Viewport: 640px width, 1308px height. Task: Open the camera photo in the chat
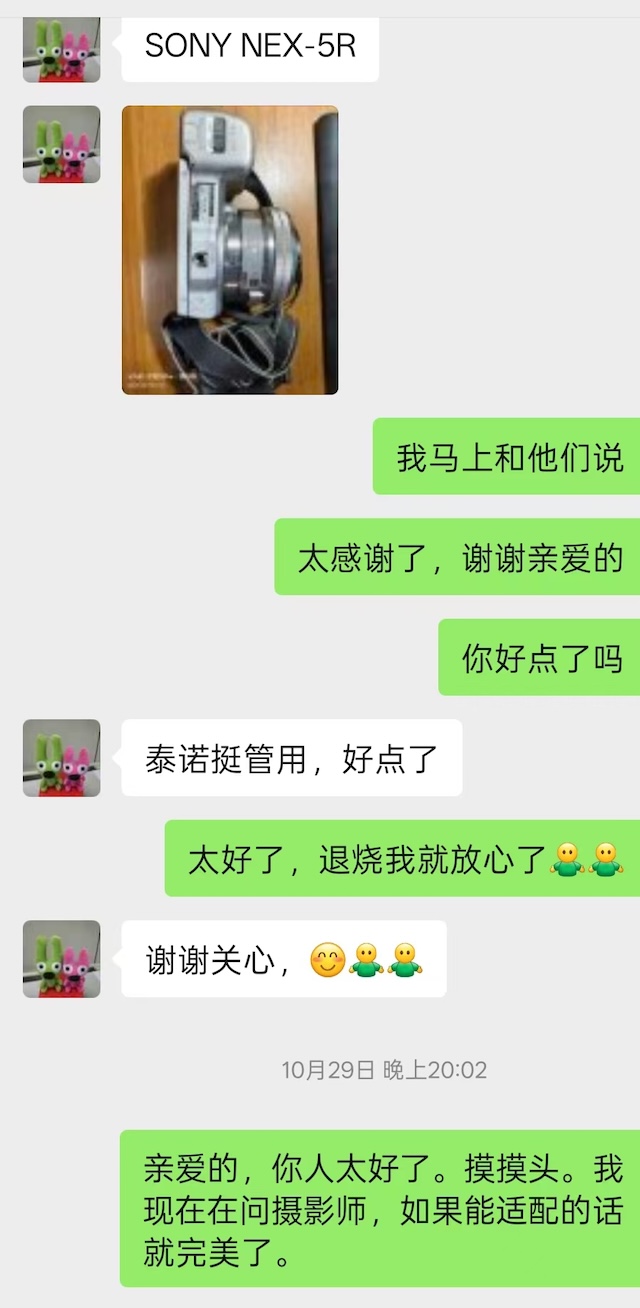(230, 250)
